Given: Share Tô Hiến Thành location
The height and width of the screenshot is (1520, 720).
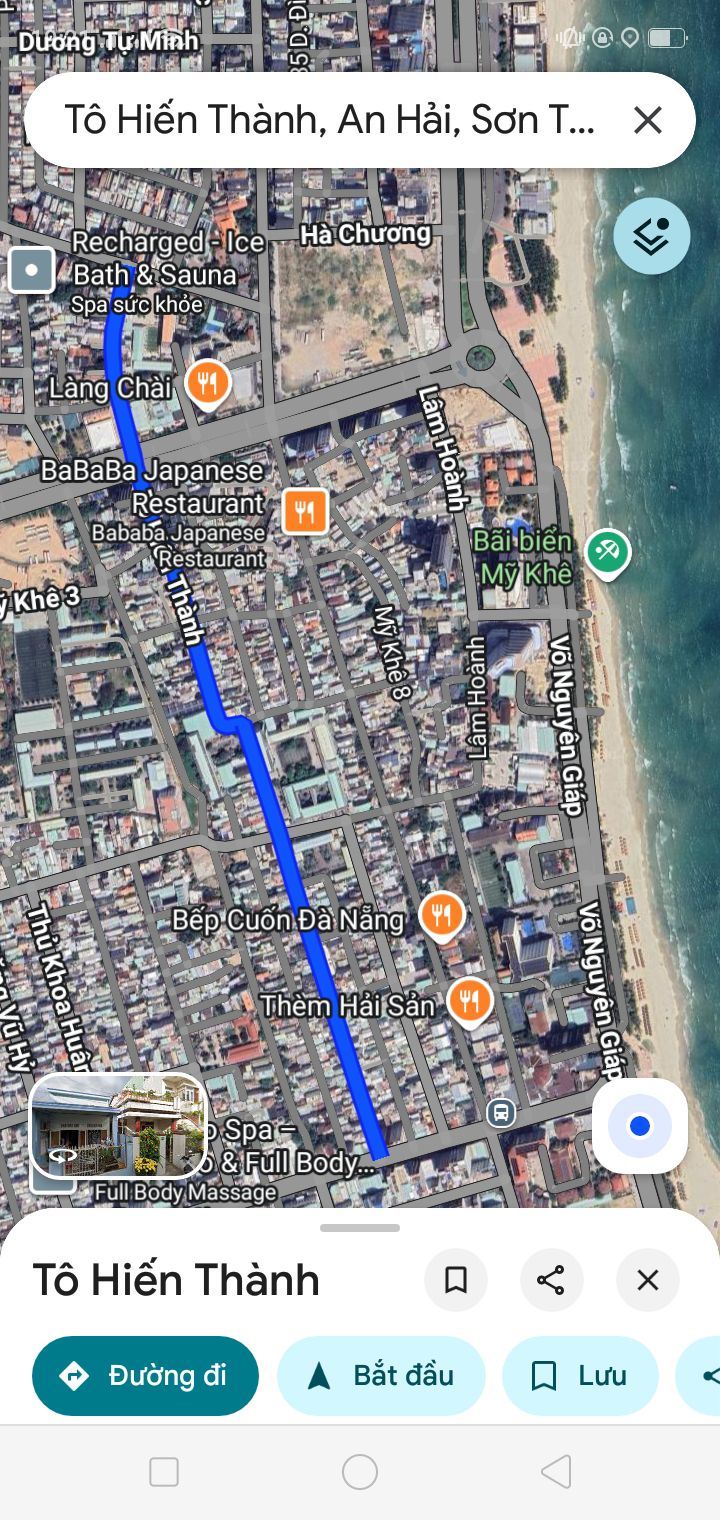Looking at the screenshot, I should (551, 1280).
